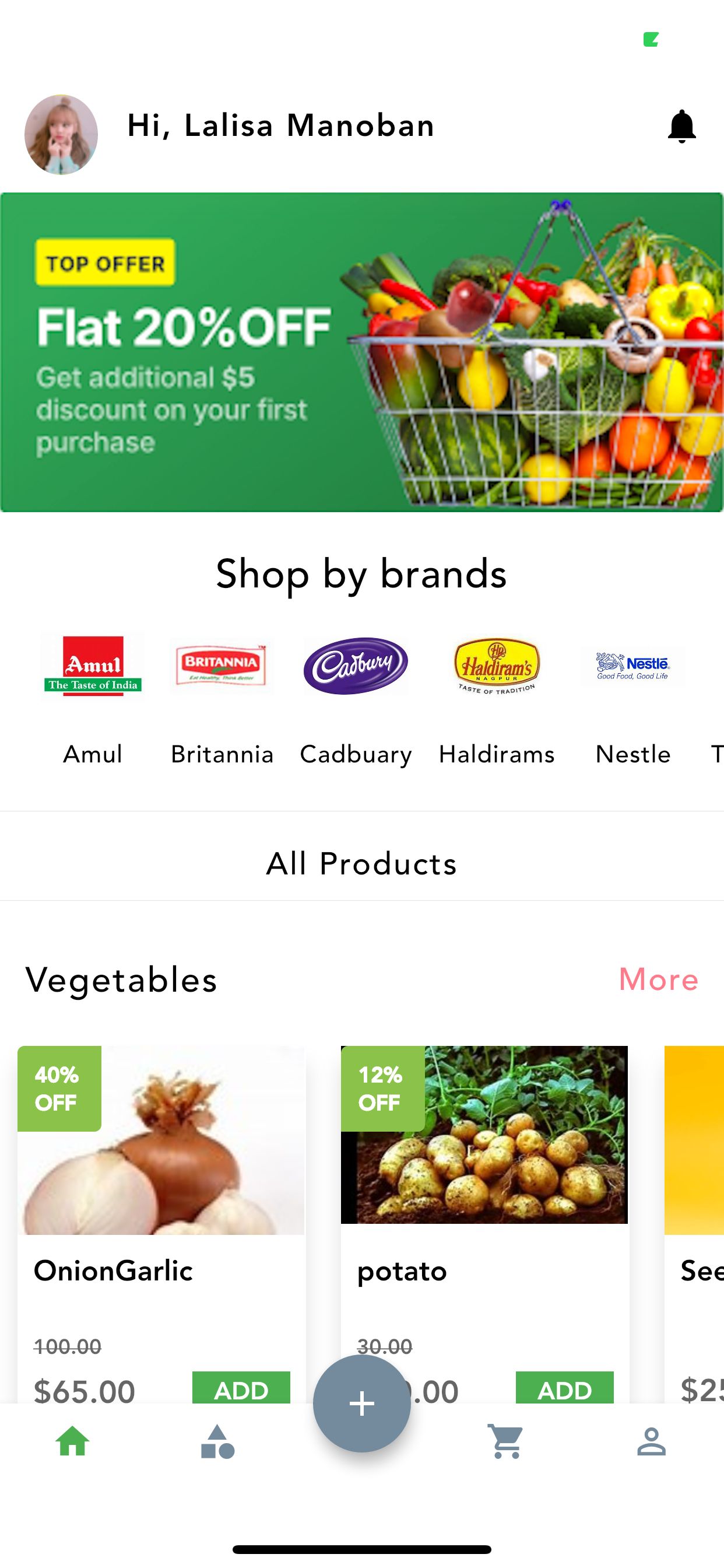Open the notifications bell
Image resolution: width=724 pixels, height=1568 pixels.
pos(681,127)
